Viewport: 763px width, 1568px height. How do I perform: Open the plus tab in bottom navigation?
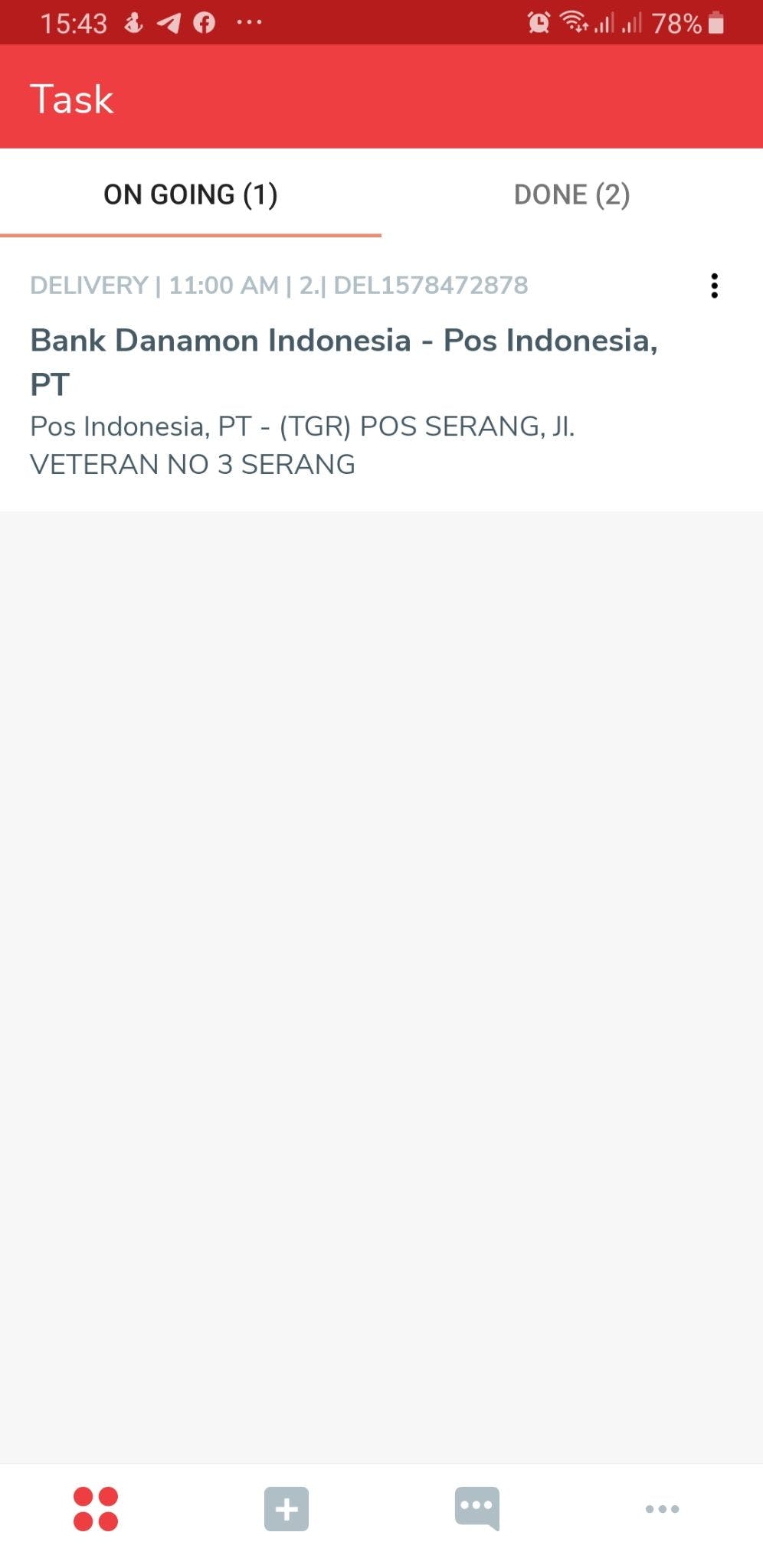click(x=287, y=1508)
